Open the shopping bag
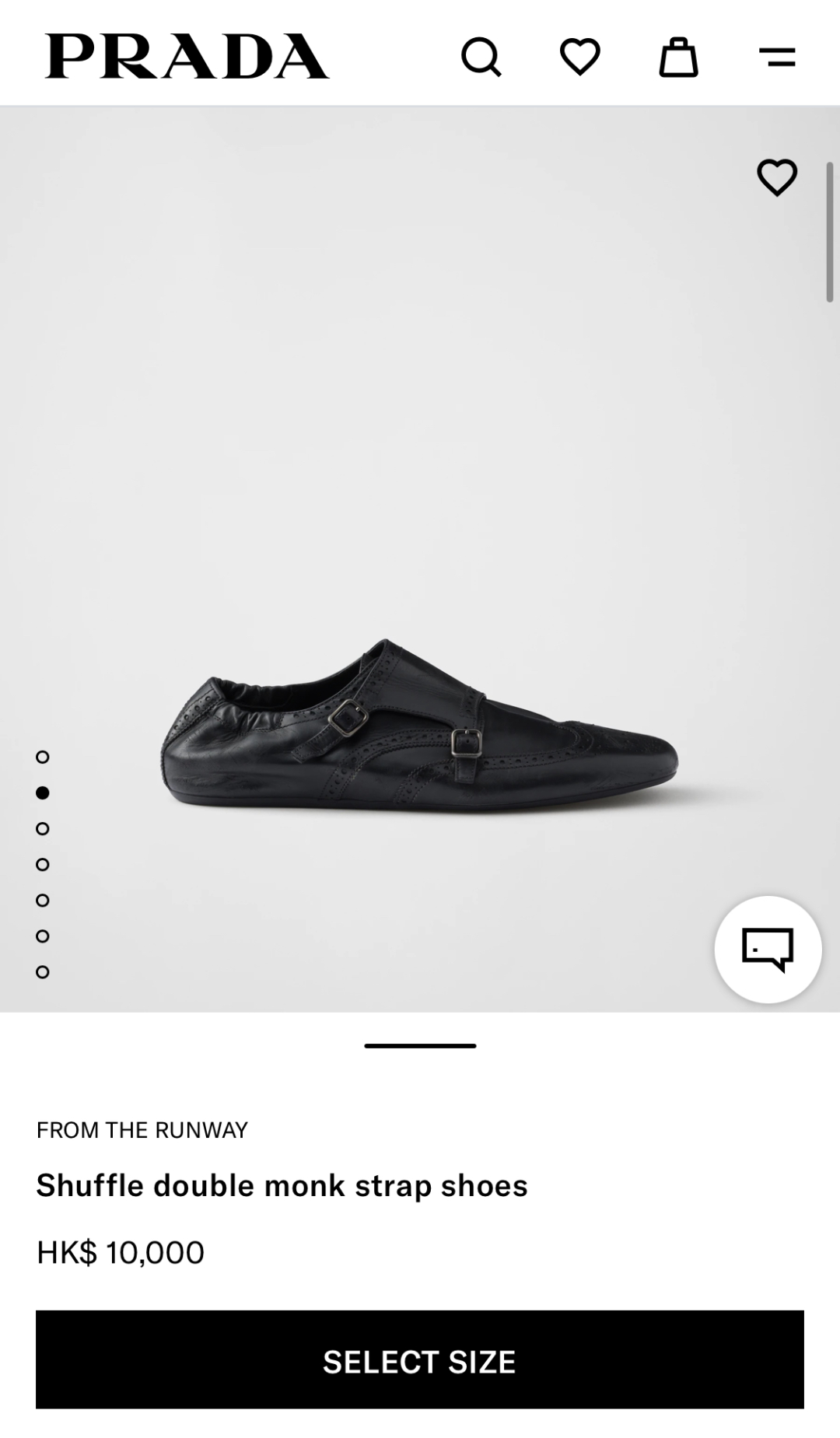Screen dimensions: 840x1438 (678, 58)
